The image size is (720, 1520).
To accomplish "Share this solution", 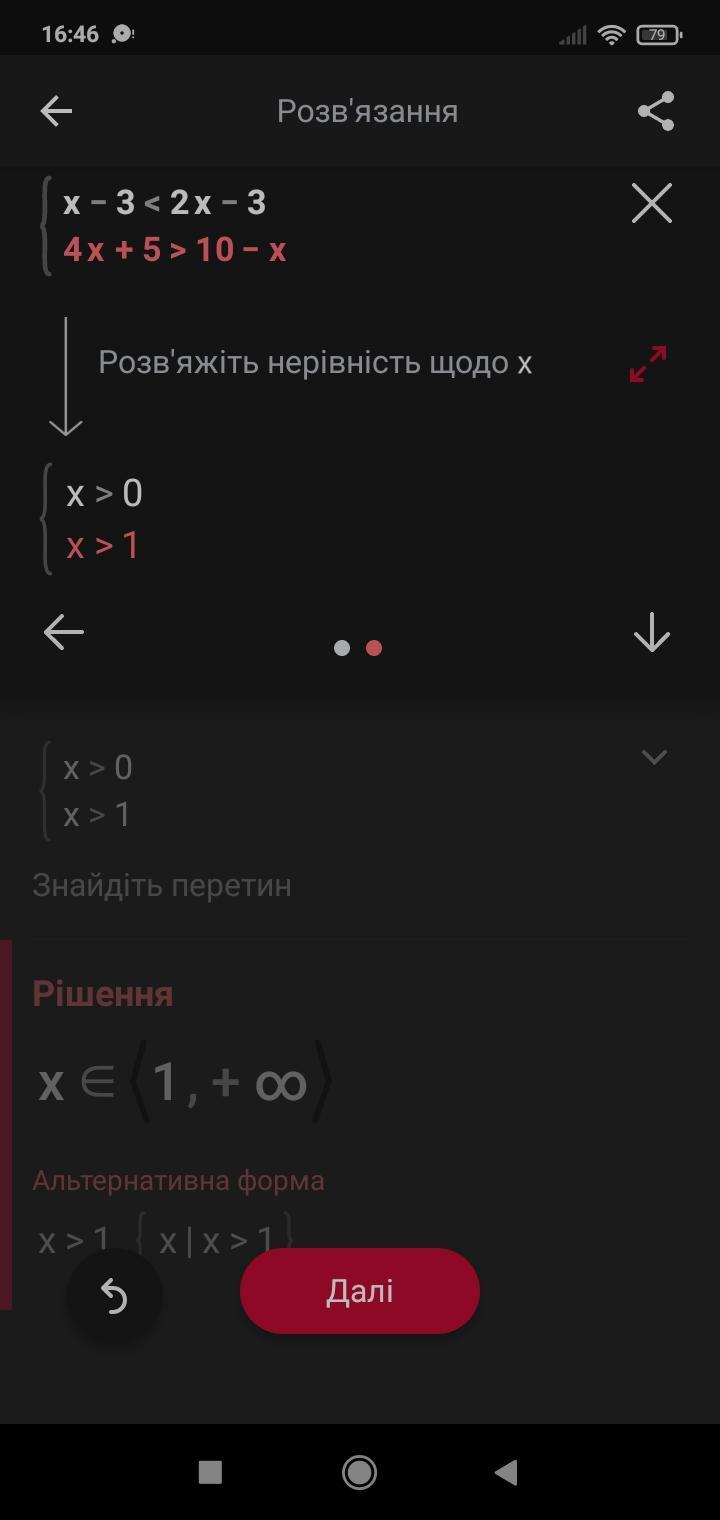I will (656, 111).
